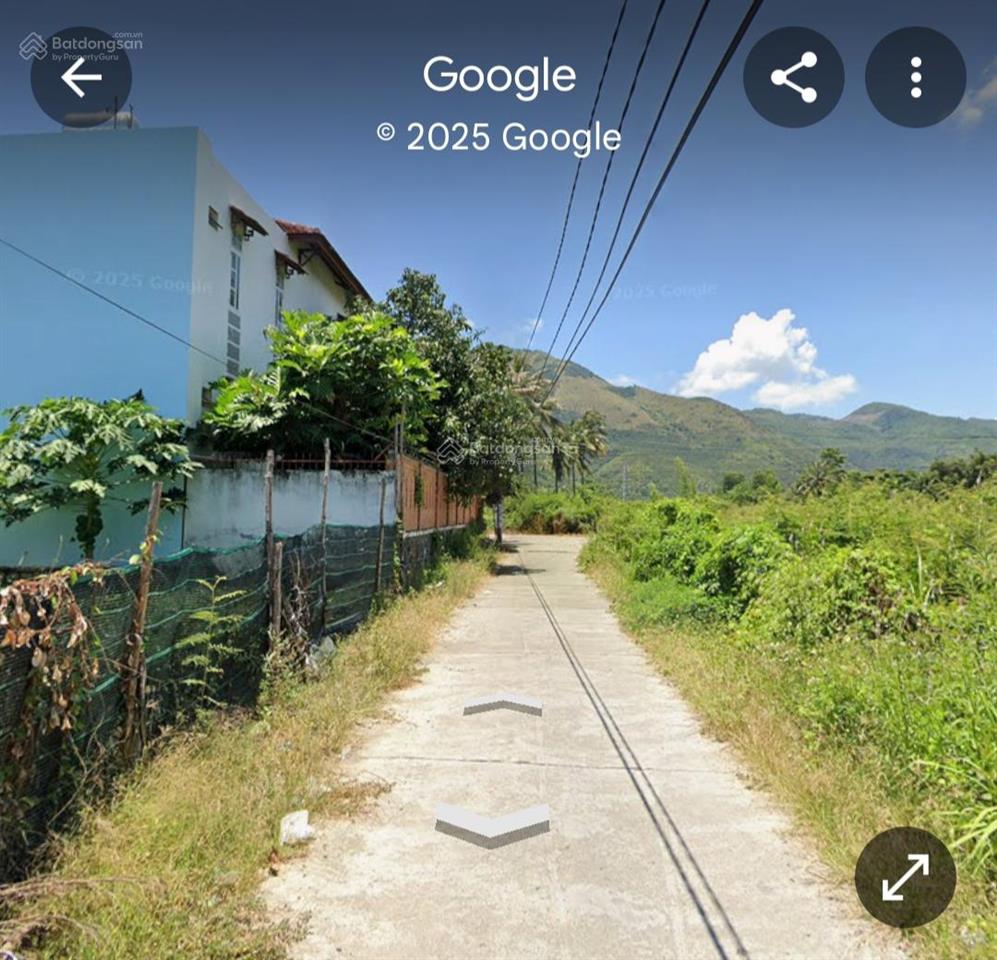The width and height of the screenshot is (997, 960).
Task: Open the three-dot overflow menu
Action: tap(915, 77)
